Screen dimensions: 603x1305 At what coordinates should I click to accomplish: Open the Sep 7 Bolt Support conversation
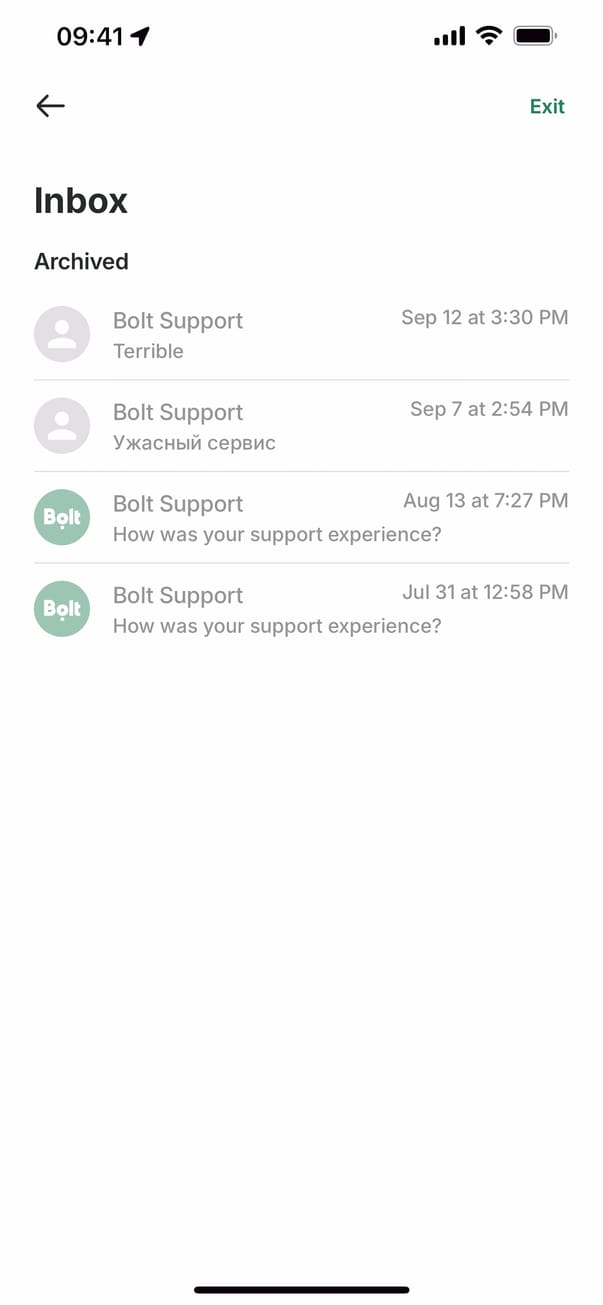(300, 426)
